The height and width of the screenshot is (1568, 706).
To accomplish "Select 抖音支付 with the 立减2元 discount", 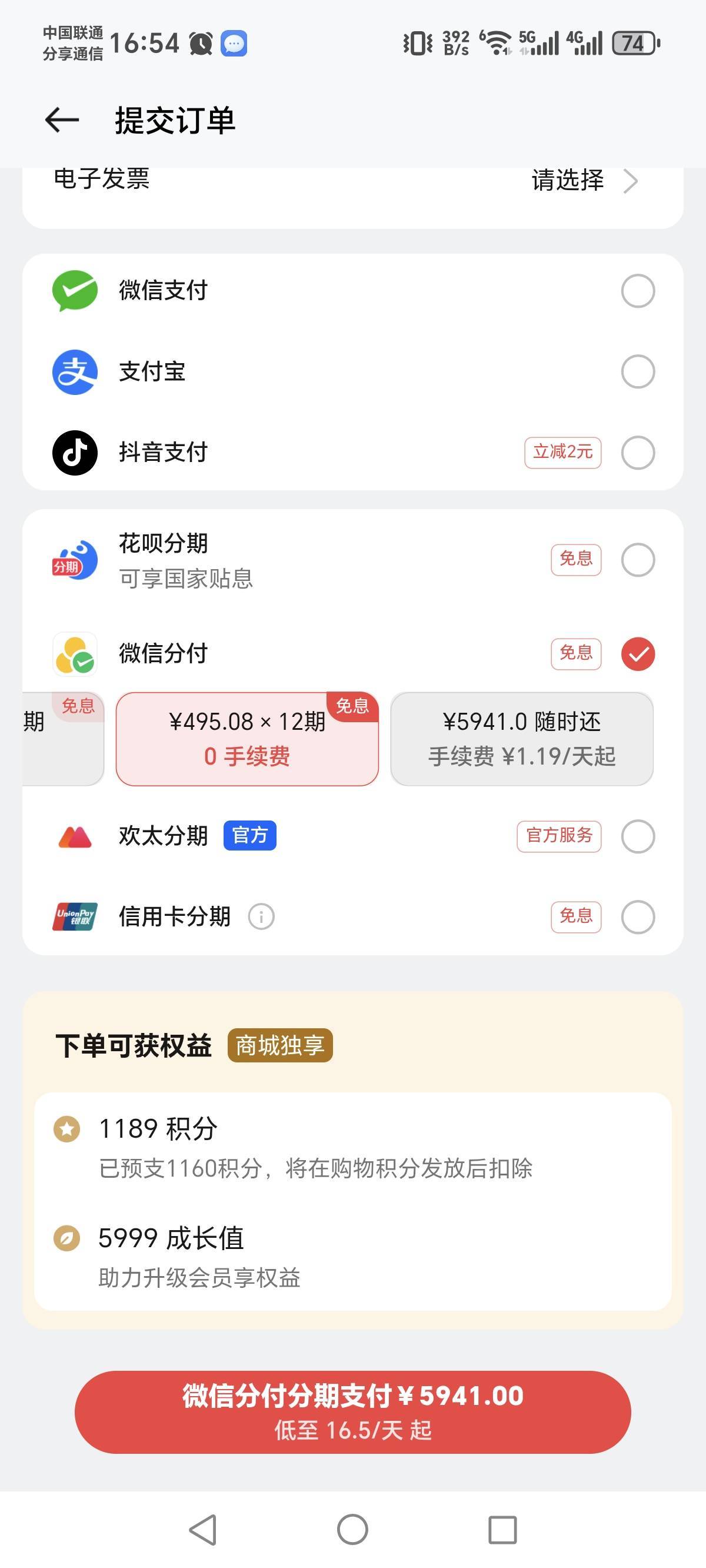I will click(x=352, y=452).
